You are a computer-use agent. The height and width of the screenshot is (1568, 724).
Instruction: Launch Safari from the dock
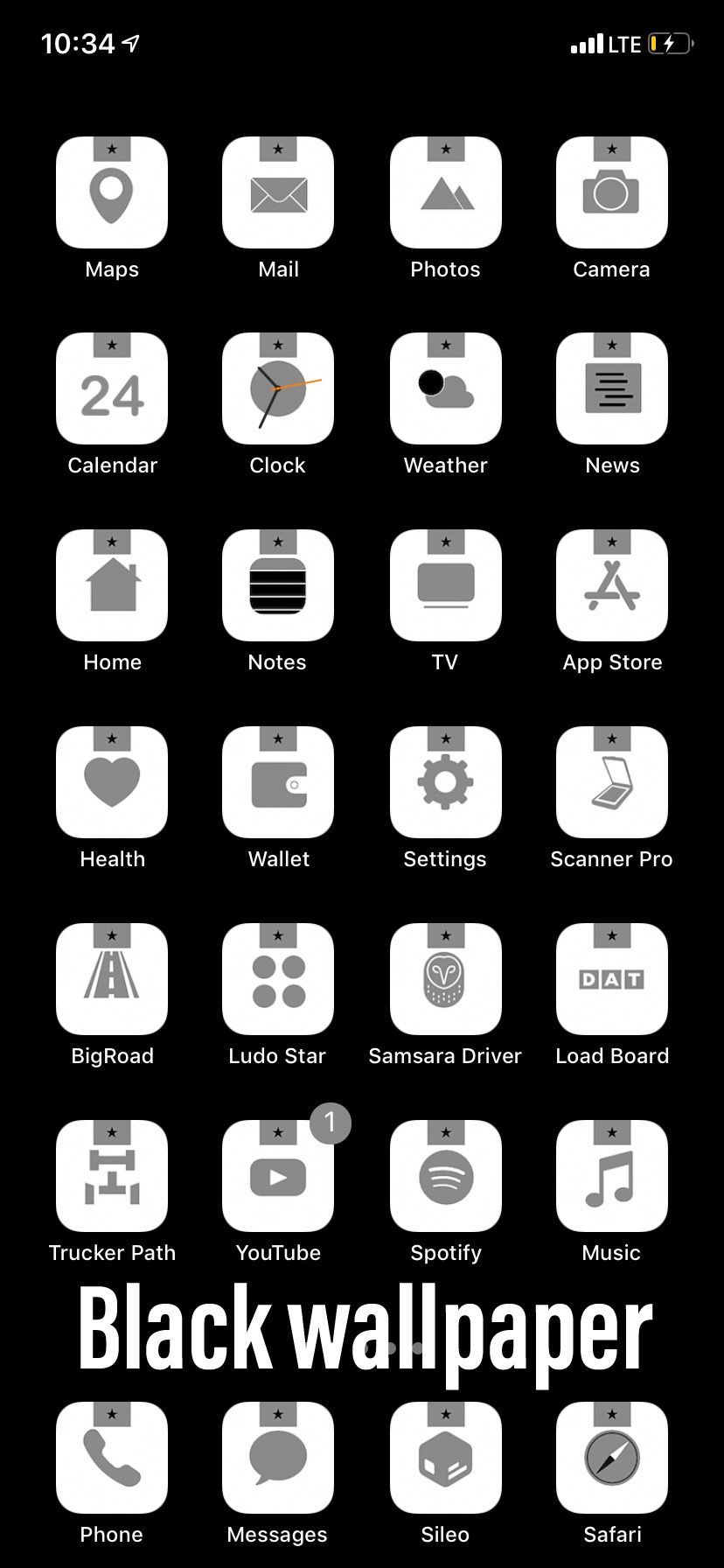612,1458
